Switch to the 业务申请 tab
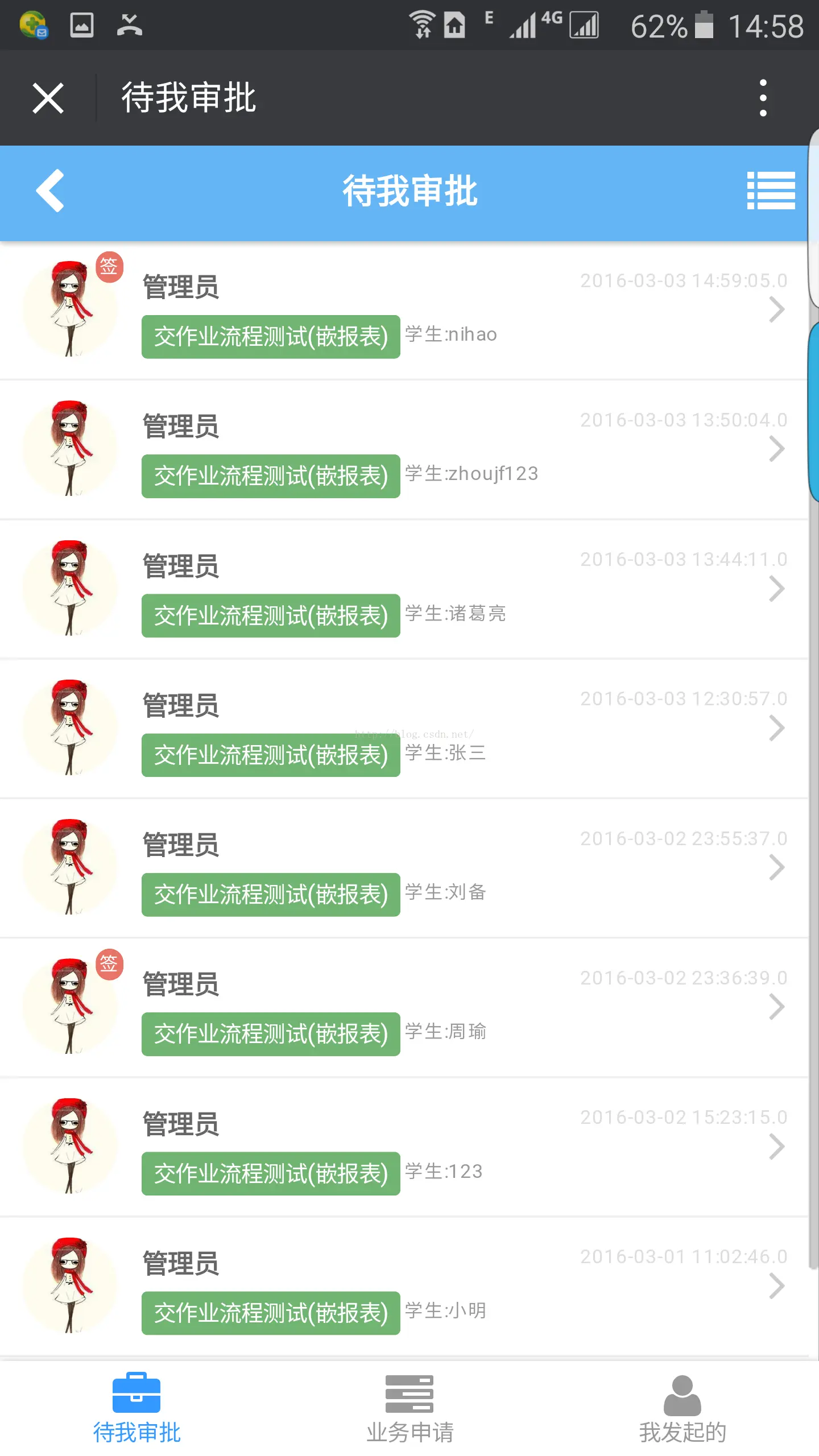The width and height of the screenshot is (819, 1456). tap(409, 1408)
